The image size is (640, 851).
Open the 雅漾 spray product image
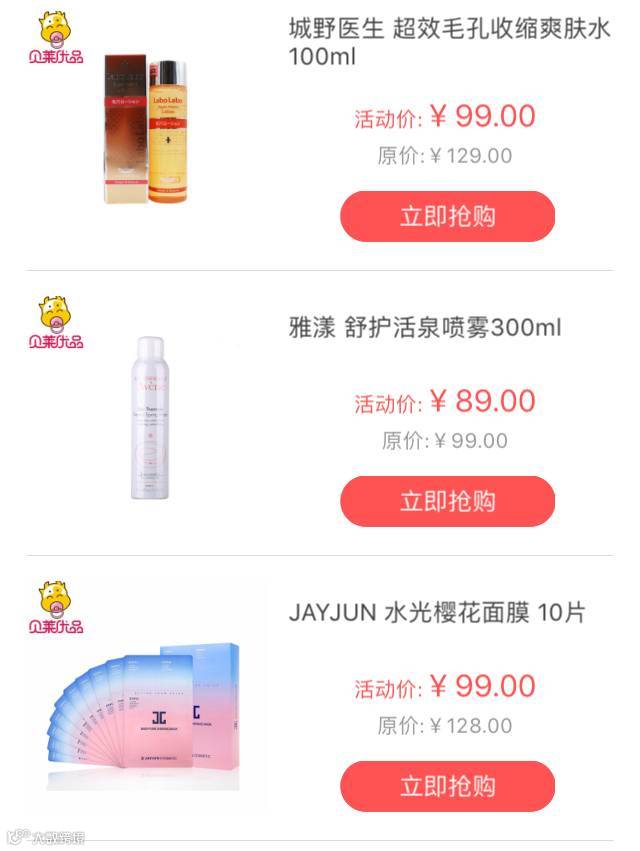[150, 418]
